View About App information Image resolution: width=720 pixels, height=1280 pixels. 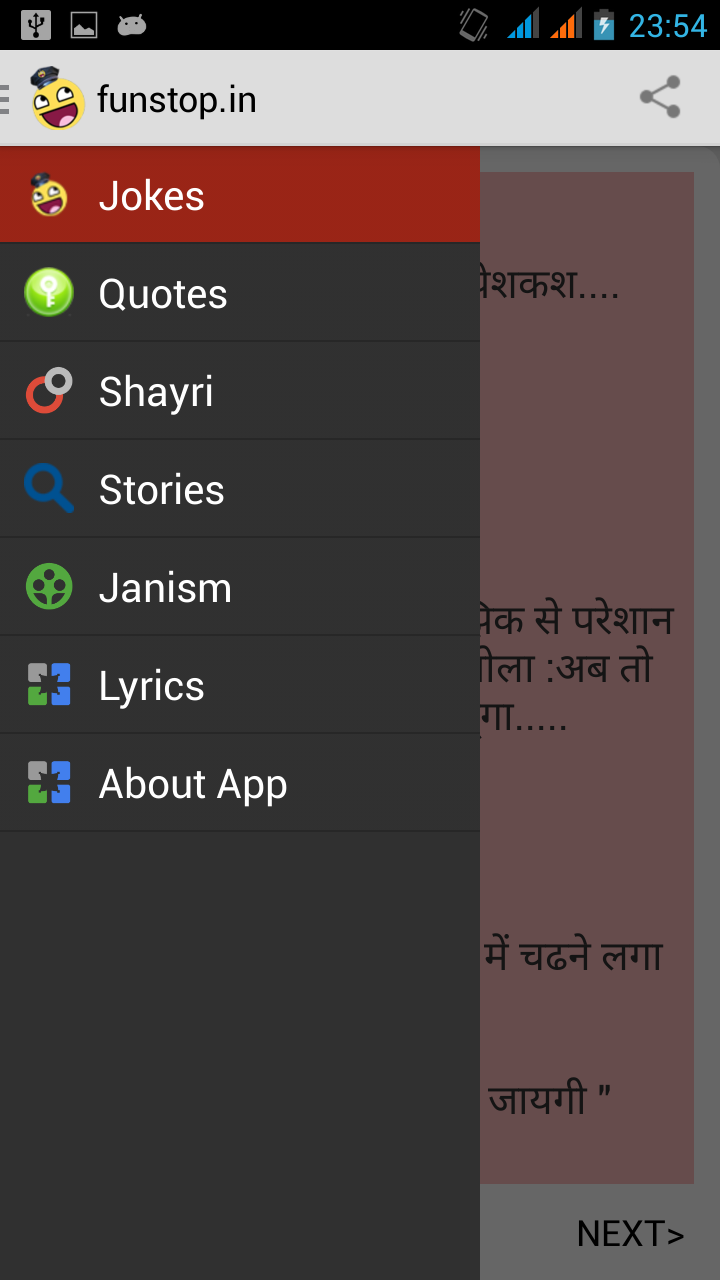[240, 784]
